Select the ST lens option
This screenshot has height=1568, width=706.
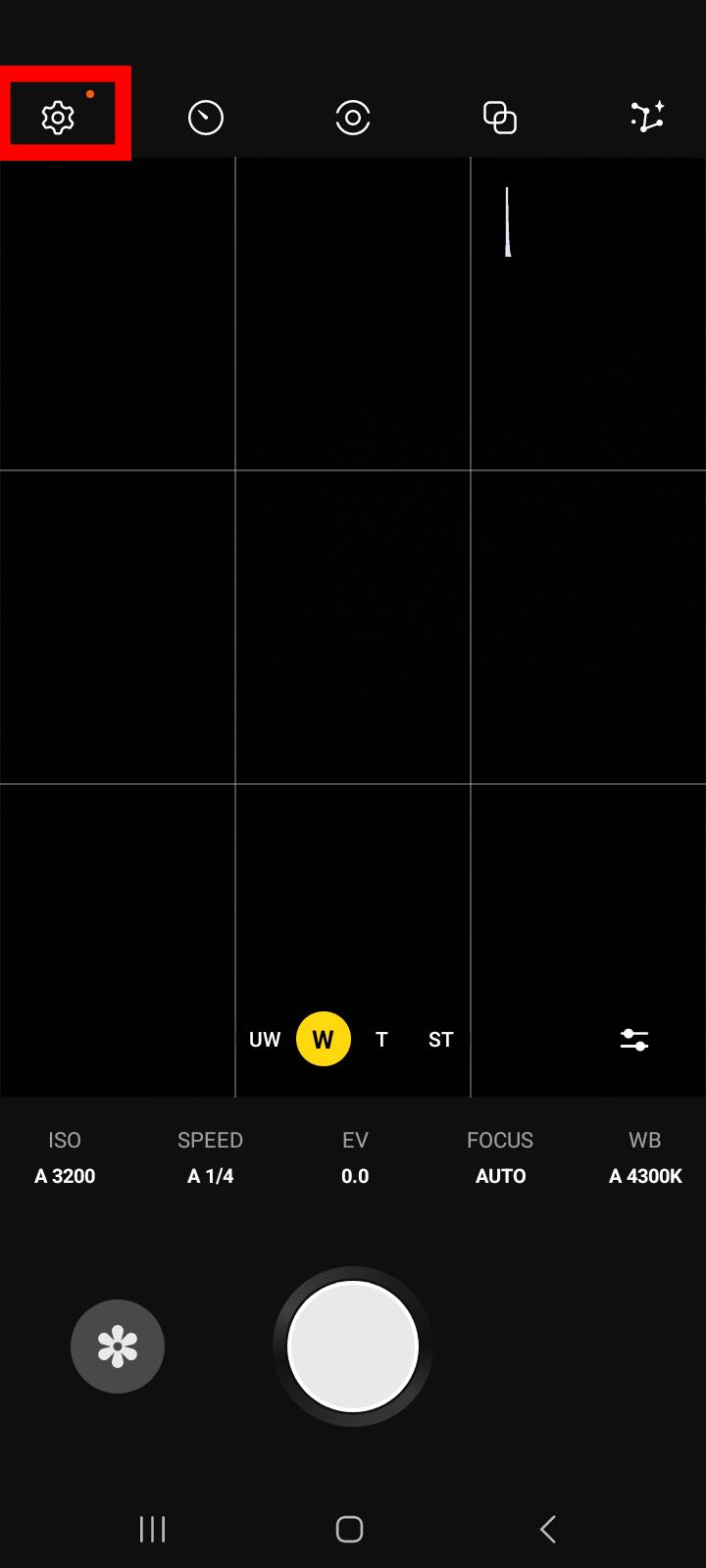[439, 1040]
